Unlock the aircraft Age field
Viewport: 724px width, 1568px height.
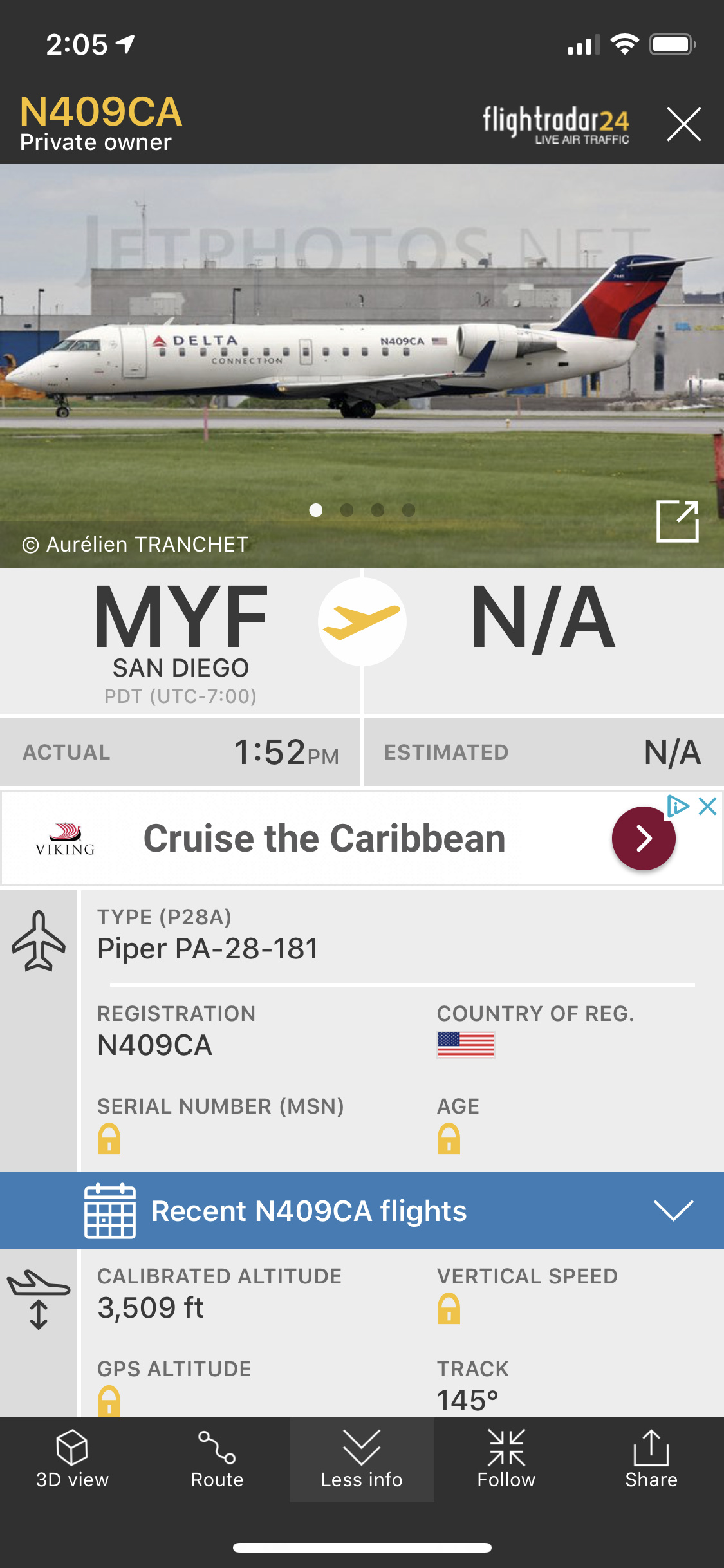449,1138
